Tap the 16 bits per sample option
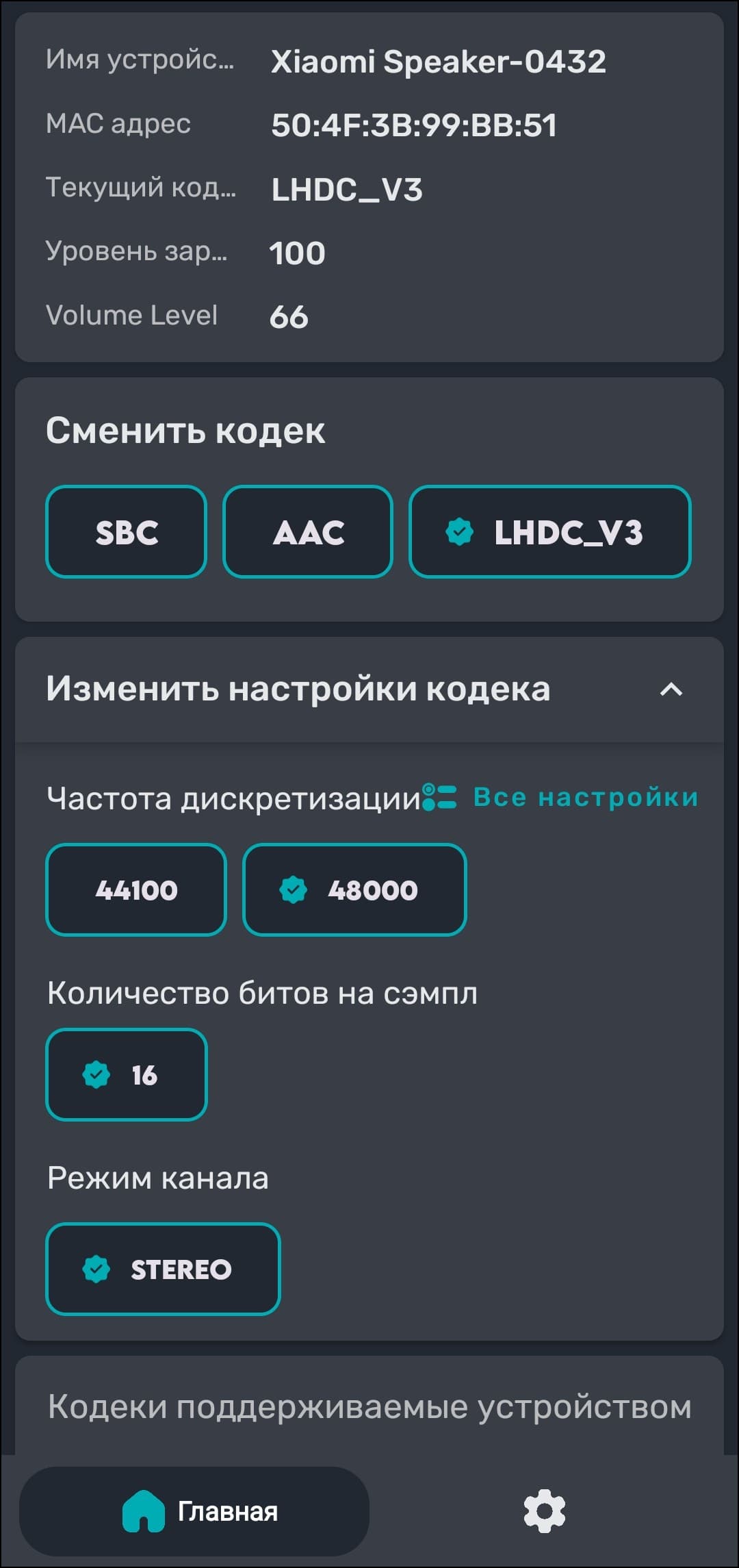The image size is (739, 1568). 127,1075
